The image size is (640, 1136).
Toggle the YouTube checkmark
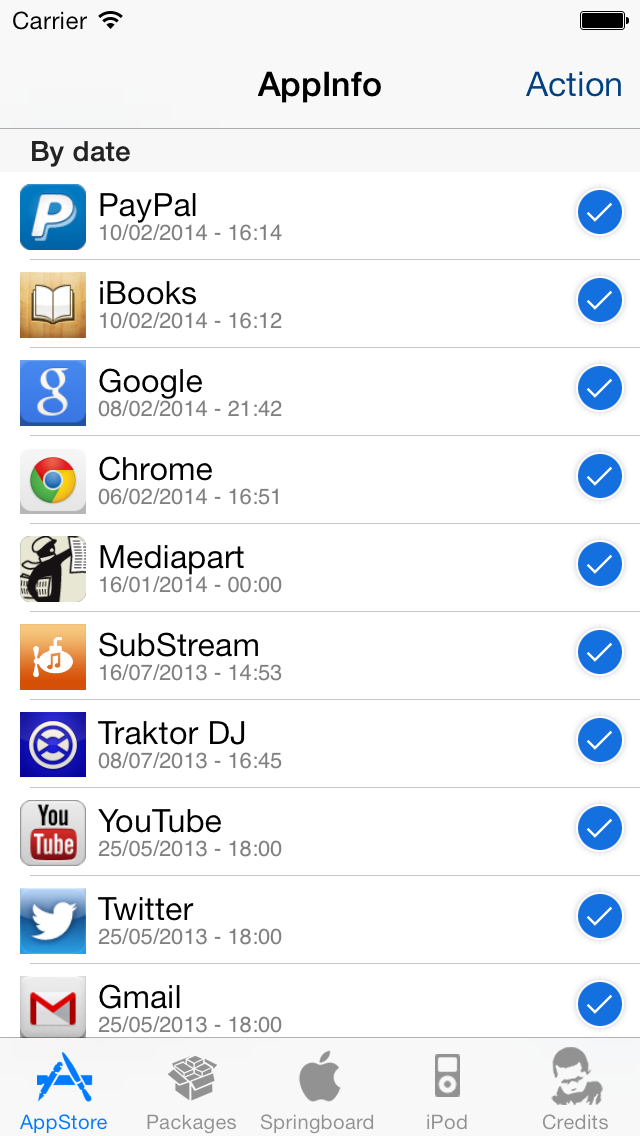point(599,829)
